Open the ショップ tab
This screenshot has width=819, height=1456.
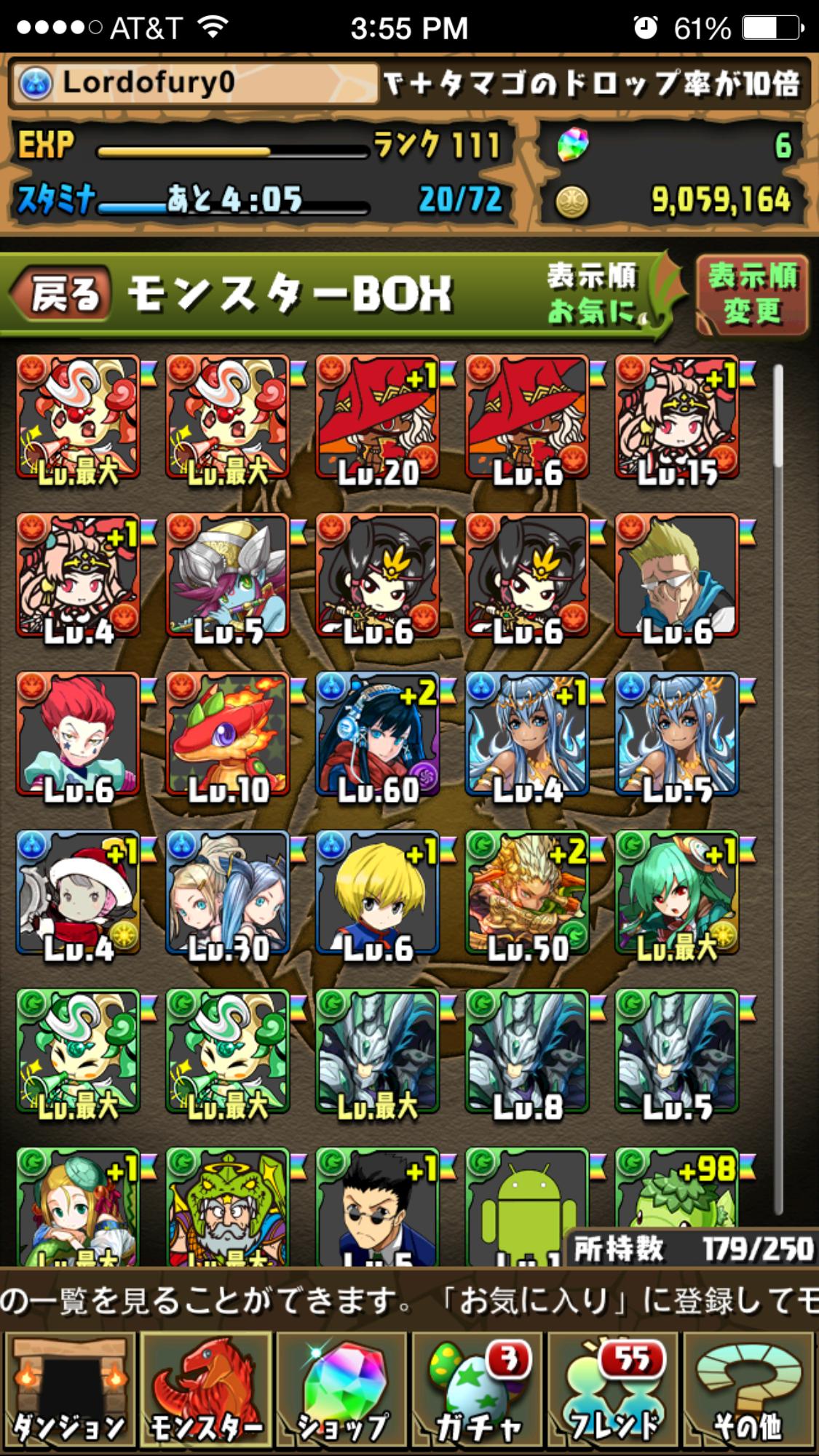coord(341,1391)
